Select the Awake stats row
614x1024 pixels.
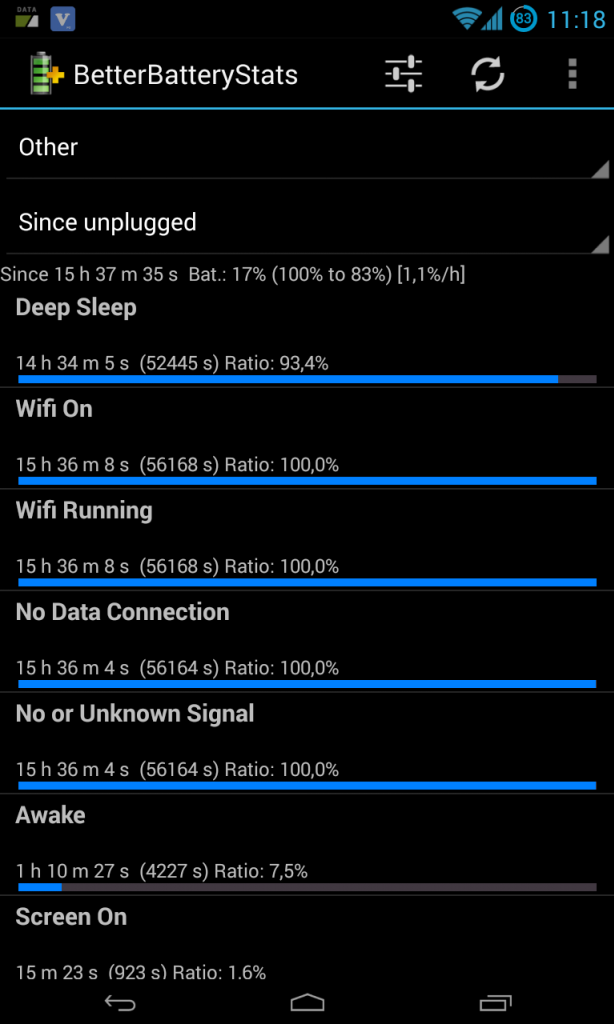307,845
